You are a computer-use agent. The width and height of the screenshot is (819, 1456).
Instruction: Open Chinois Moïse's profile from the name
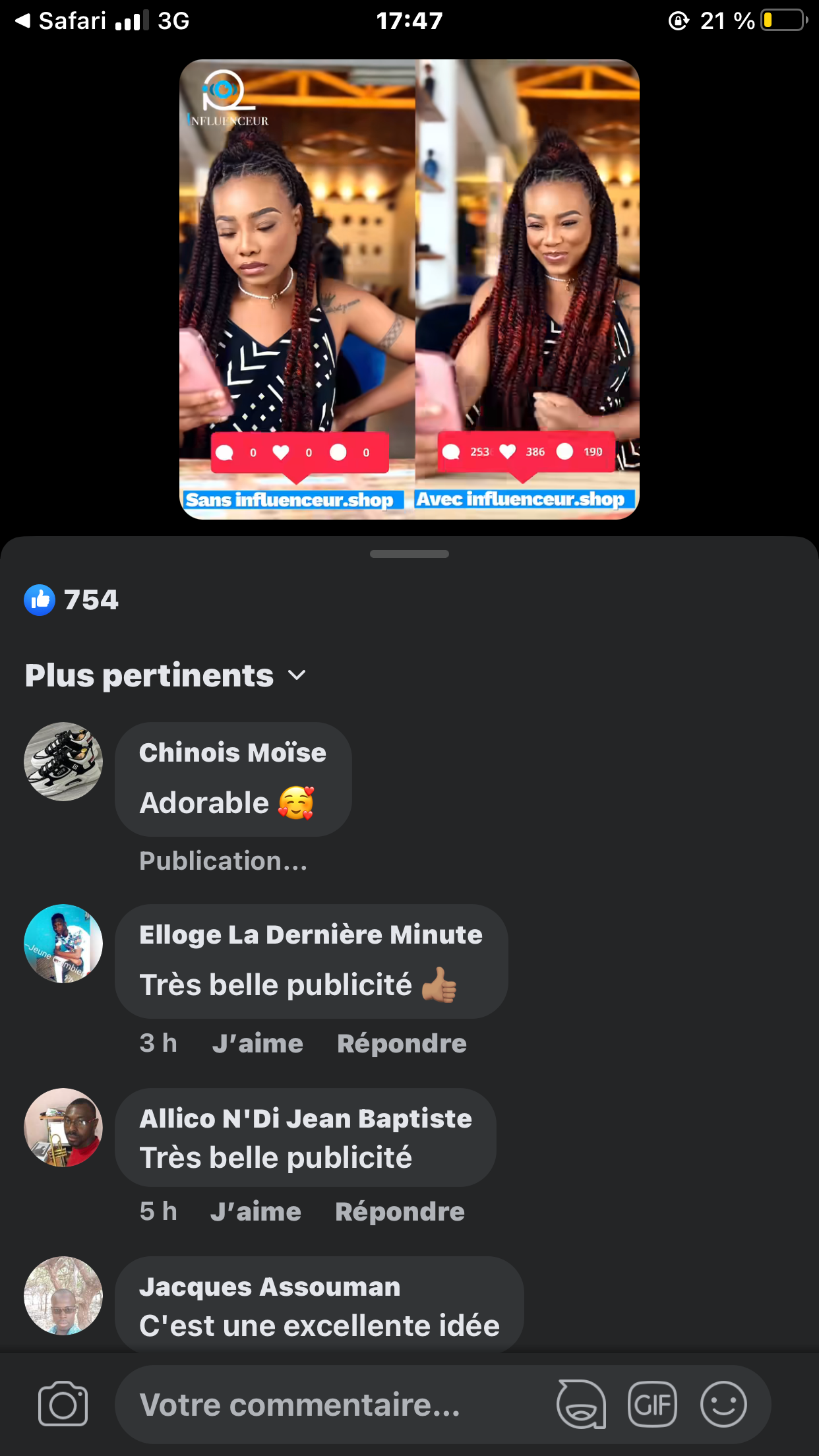[x=232, y=752]
